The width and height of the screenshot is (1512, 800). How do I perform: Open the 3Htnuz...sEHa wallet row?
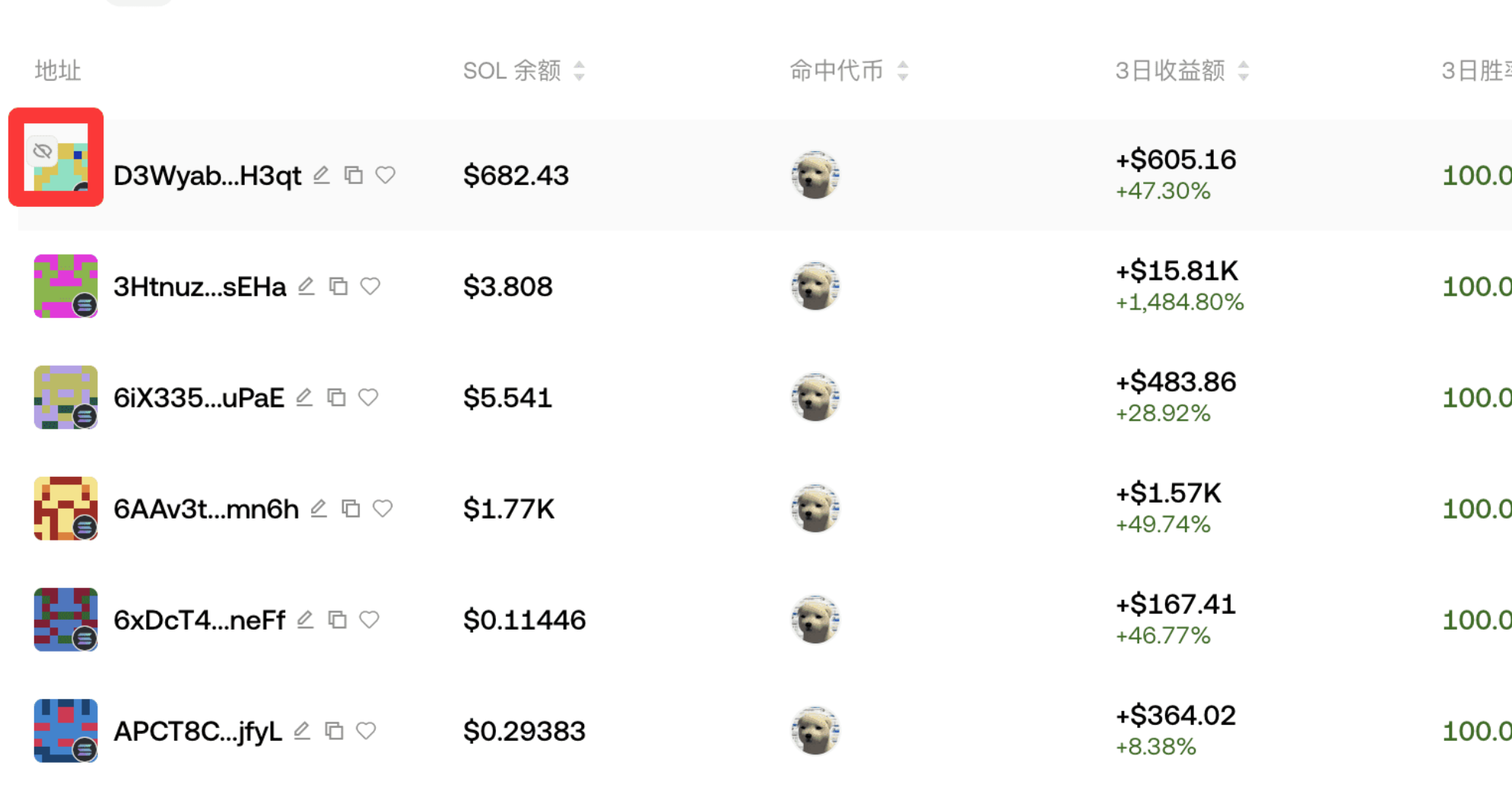(199, 287)
